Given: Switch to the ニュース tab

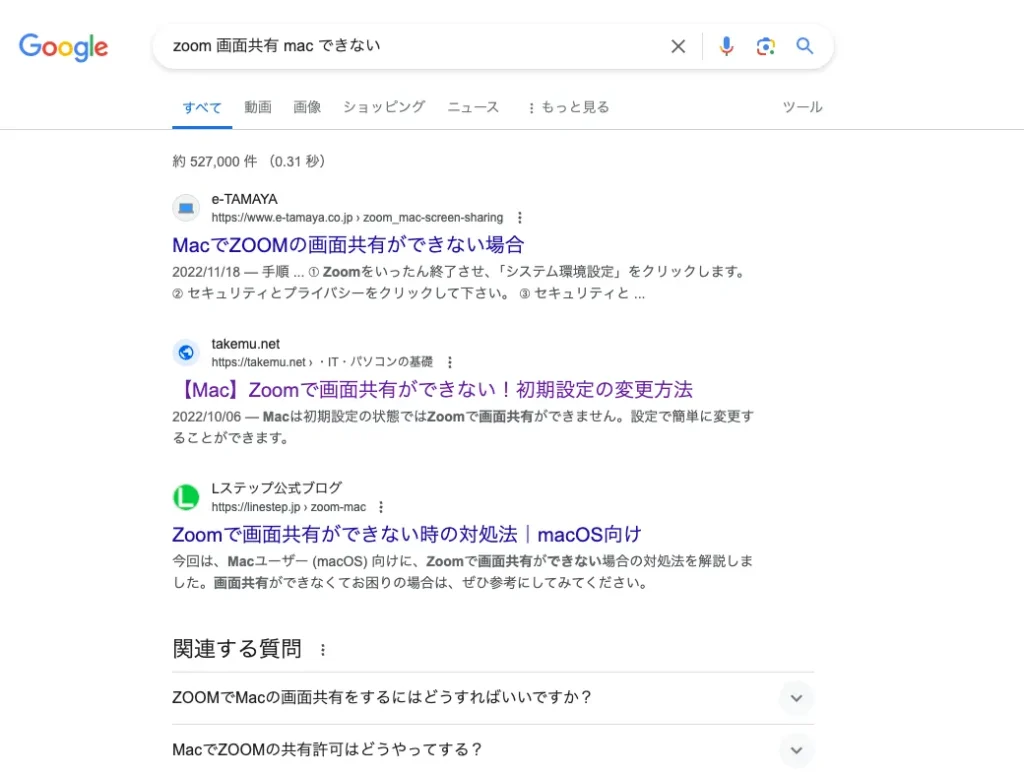Looking at the screenshot, I should [x=473, y=107].
